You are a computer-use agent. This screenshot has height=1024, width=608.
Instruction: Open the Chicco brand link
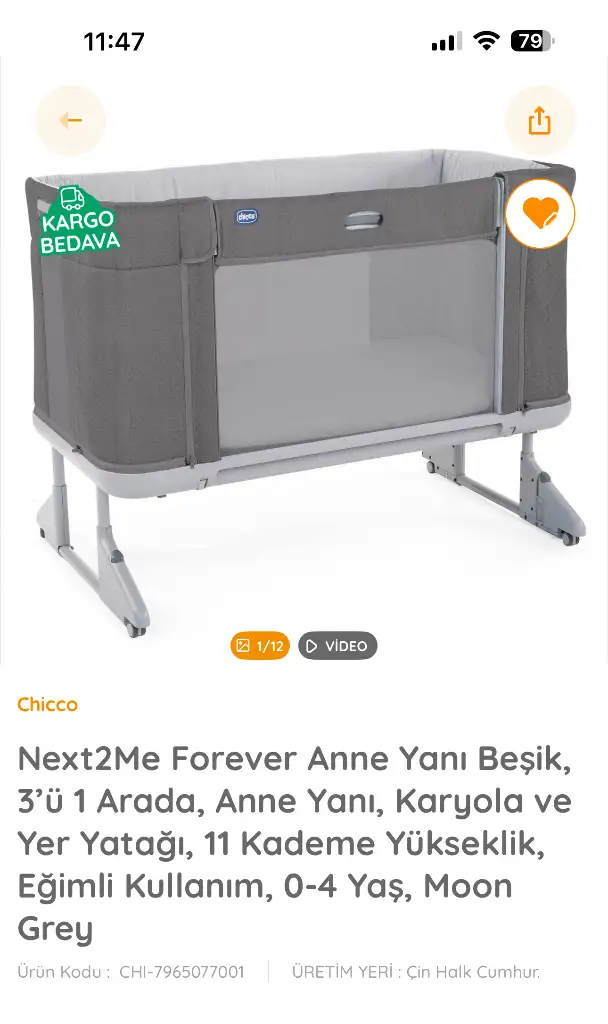click(x=48, y=704)
